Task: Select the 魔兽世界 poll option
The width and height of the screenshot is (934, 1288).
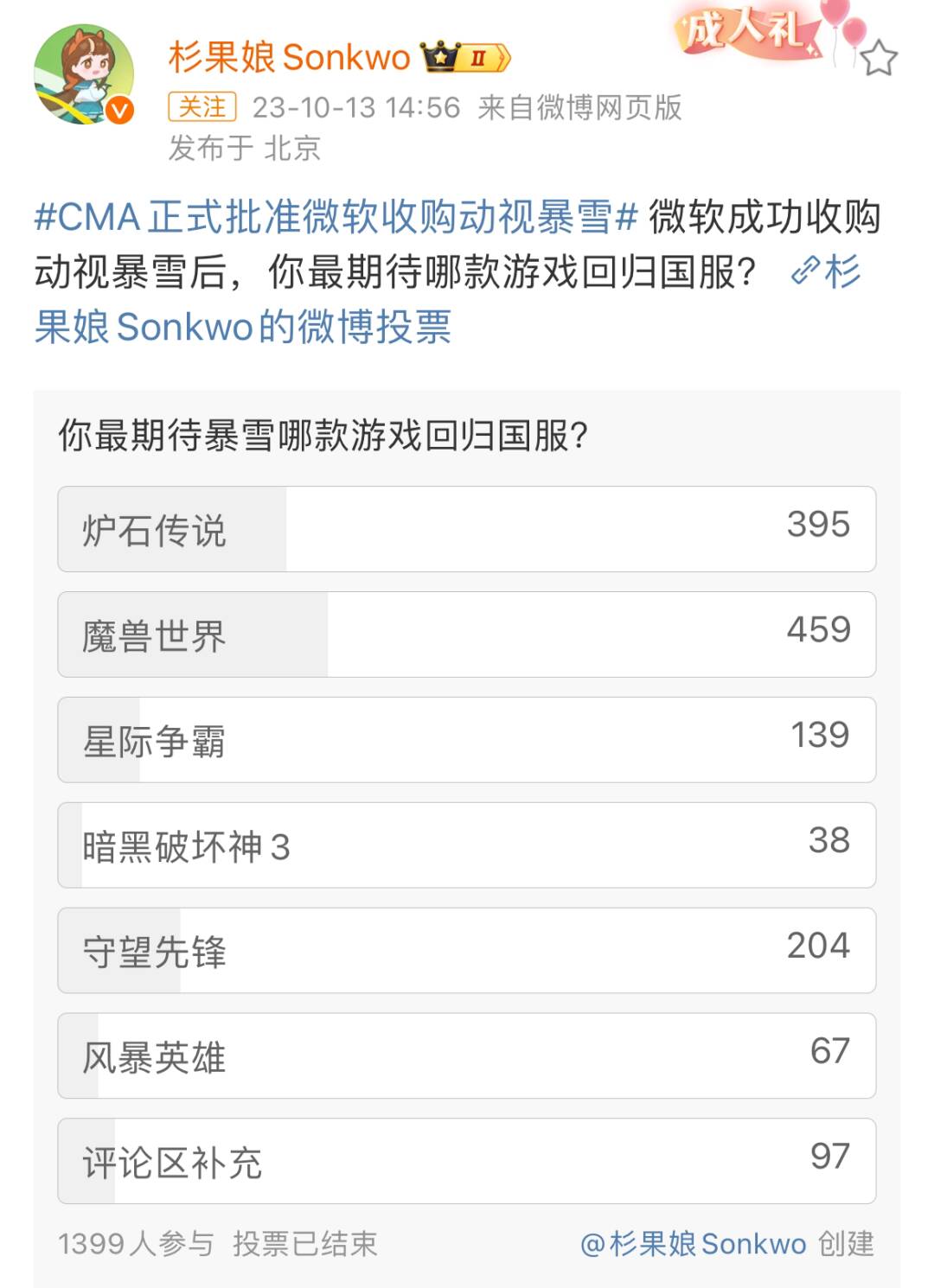Action: tap(466, 634)
